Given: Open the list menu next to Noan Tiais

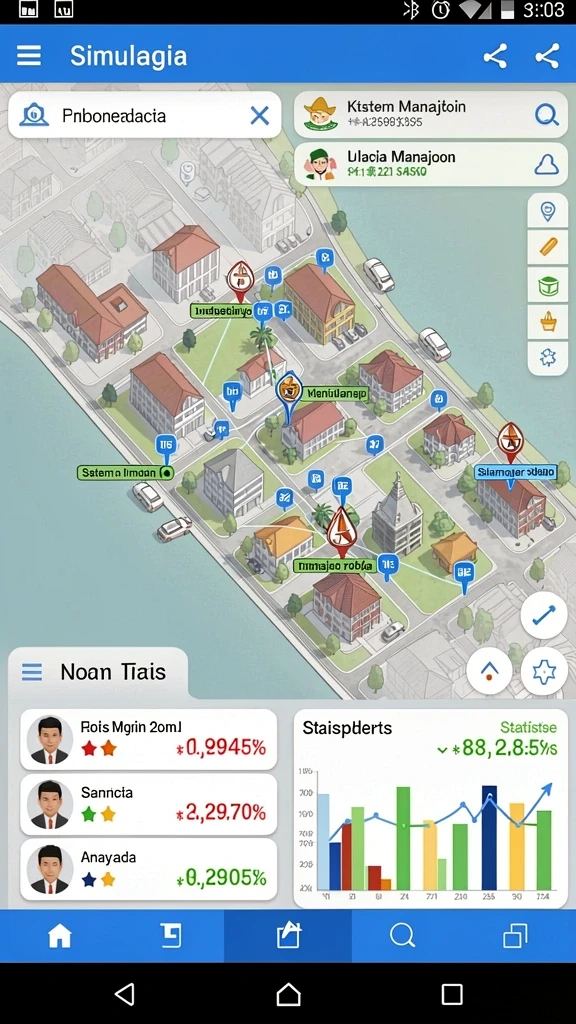Looking at the screenshot, I should [x=32, y=671].
